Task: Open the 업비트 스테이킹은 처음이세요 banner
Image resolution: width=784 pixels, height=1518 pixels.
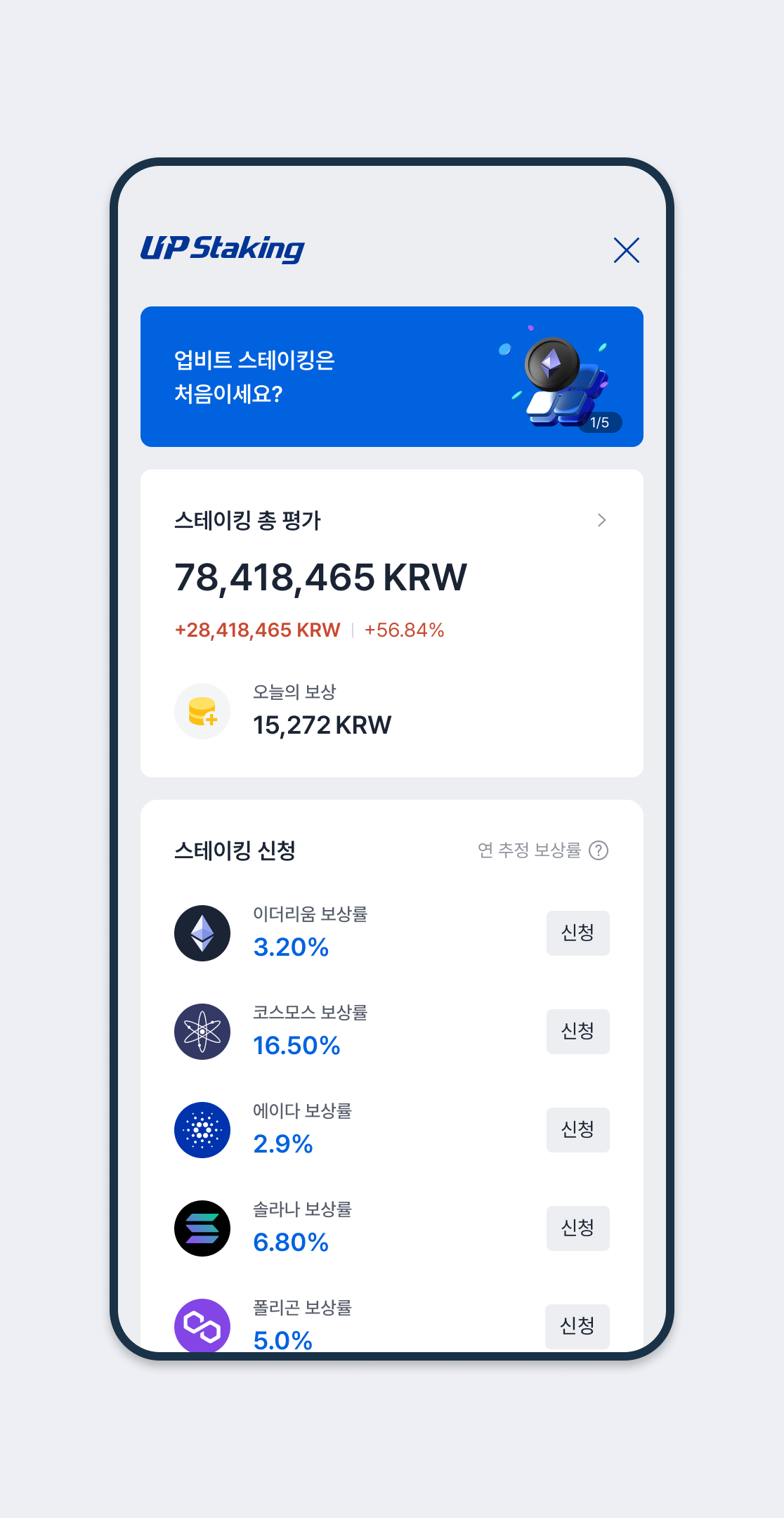Action: [392, 377]
